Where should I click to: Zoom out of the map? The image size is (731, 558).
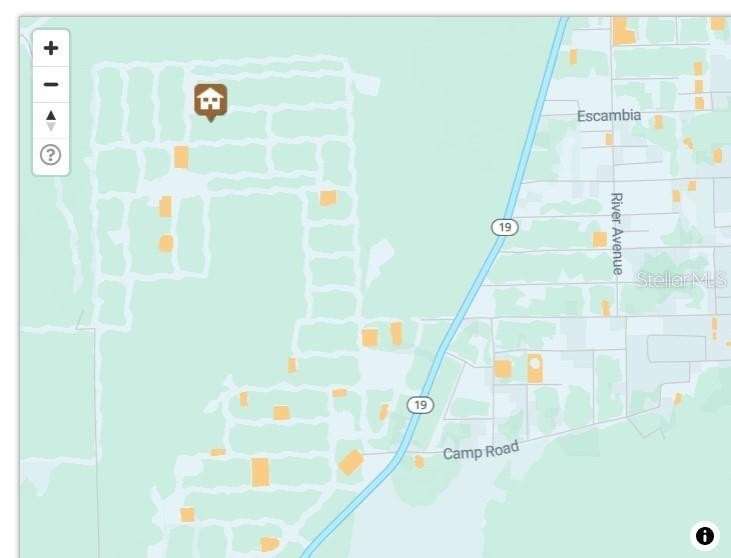51,84
